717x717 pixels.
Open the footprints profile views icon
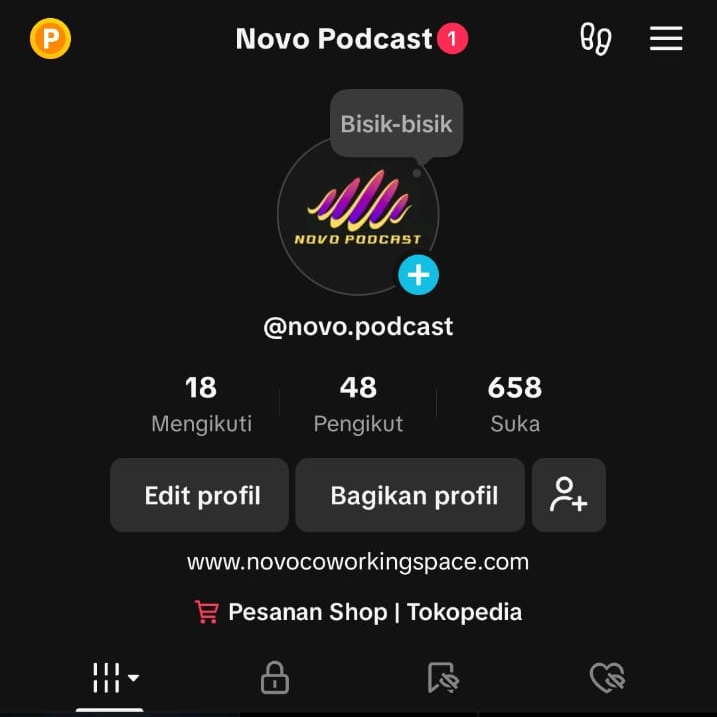point(596,39)
